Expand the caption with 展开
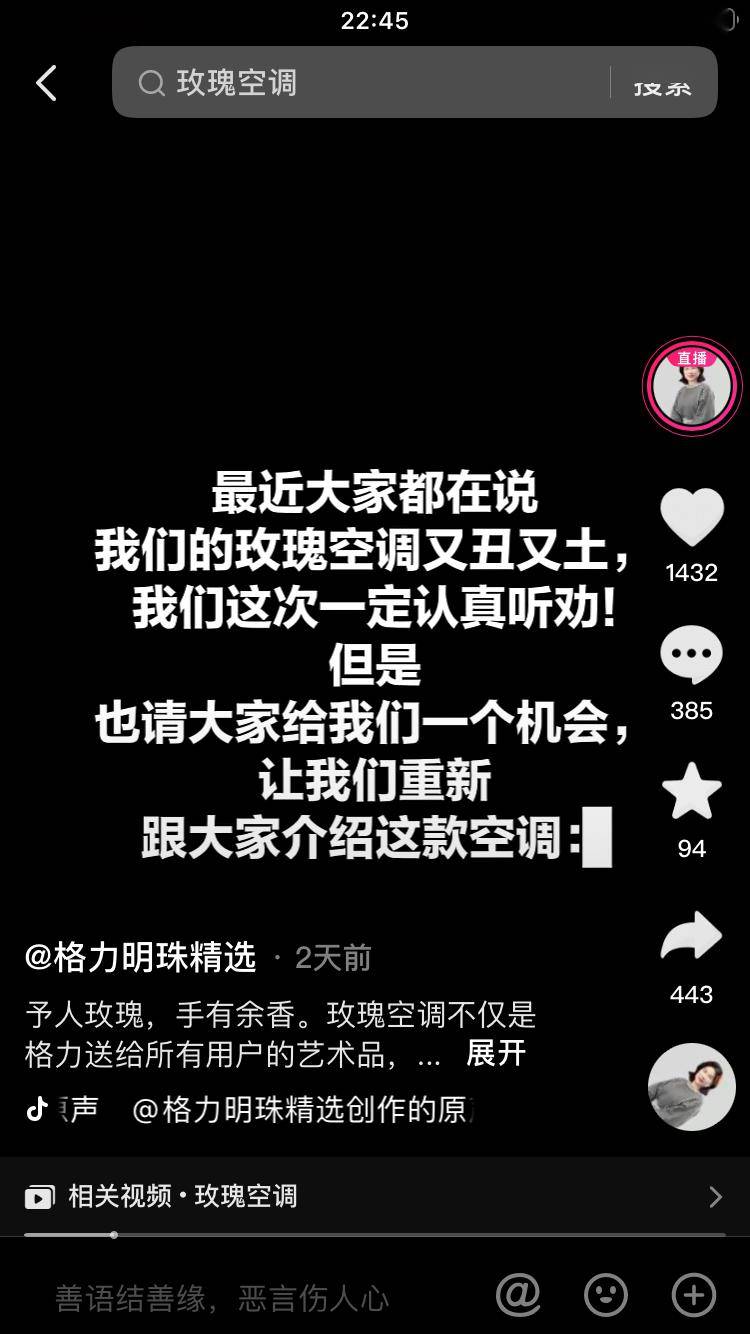This screenshot has width=750, height=1334. pyautogui.click(x=496, y=1053)
